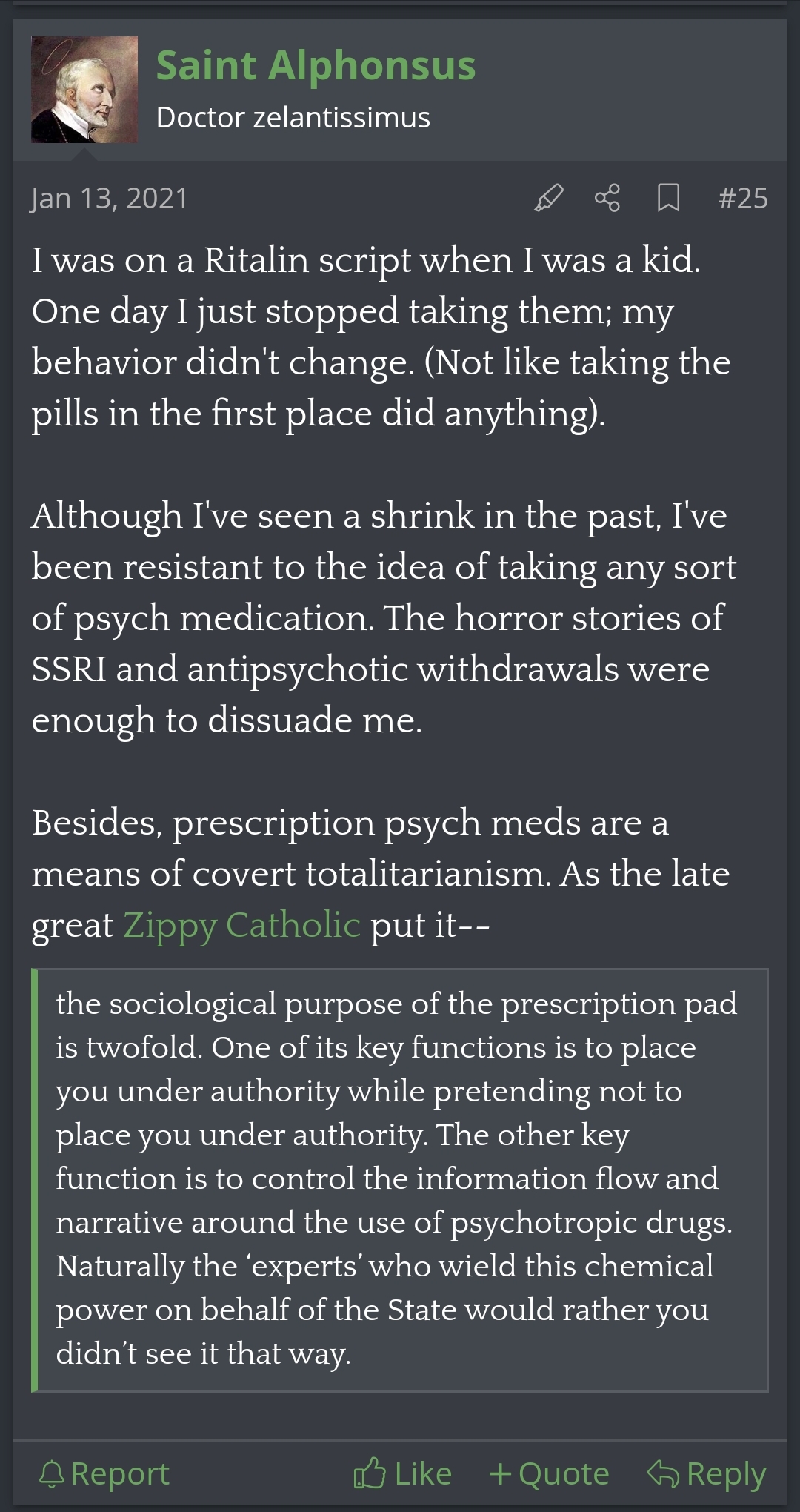The image size is (800, 1512).
Task: Reply to this post
Action: pos(707,1473)
